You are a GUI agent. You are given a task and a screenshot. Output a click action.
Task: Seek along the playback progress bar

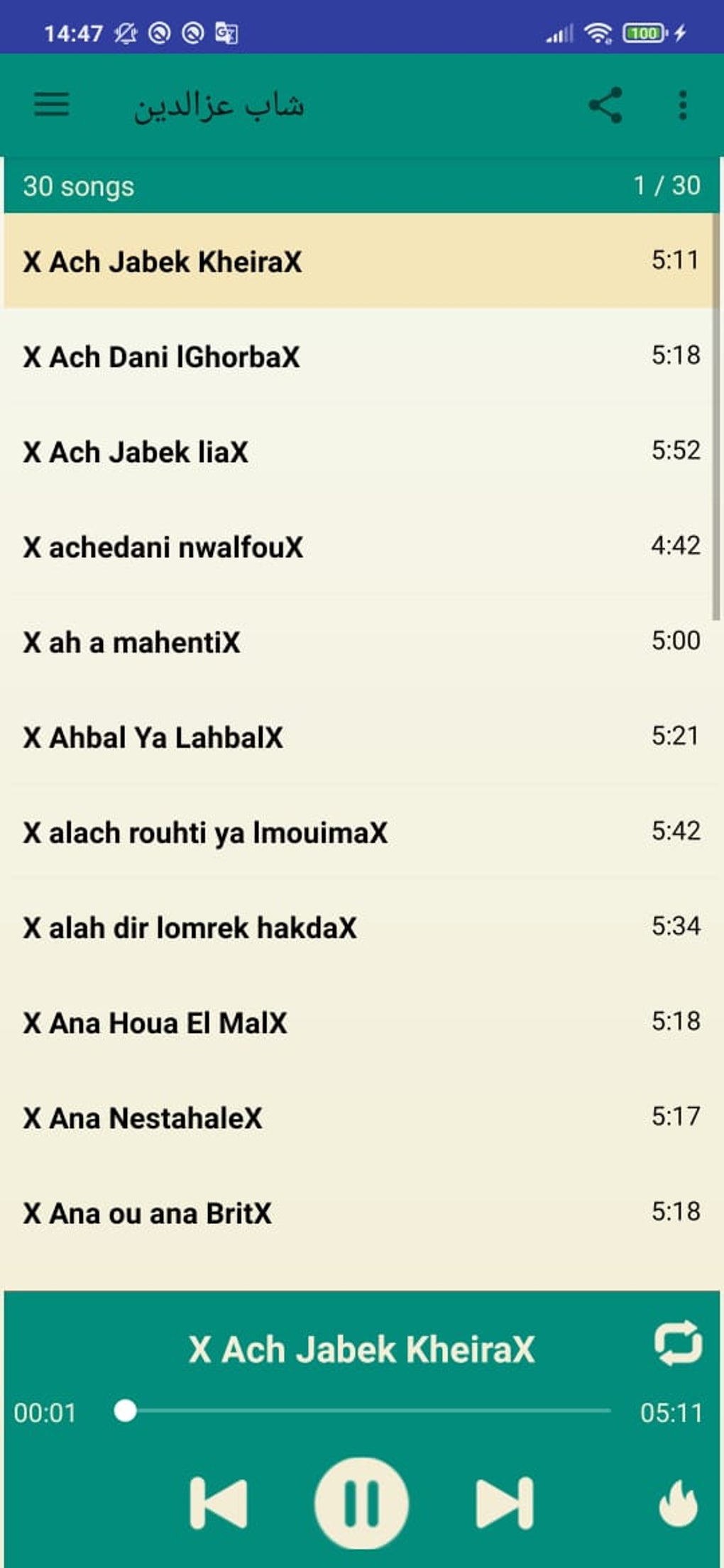(x=368, y=1411)
